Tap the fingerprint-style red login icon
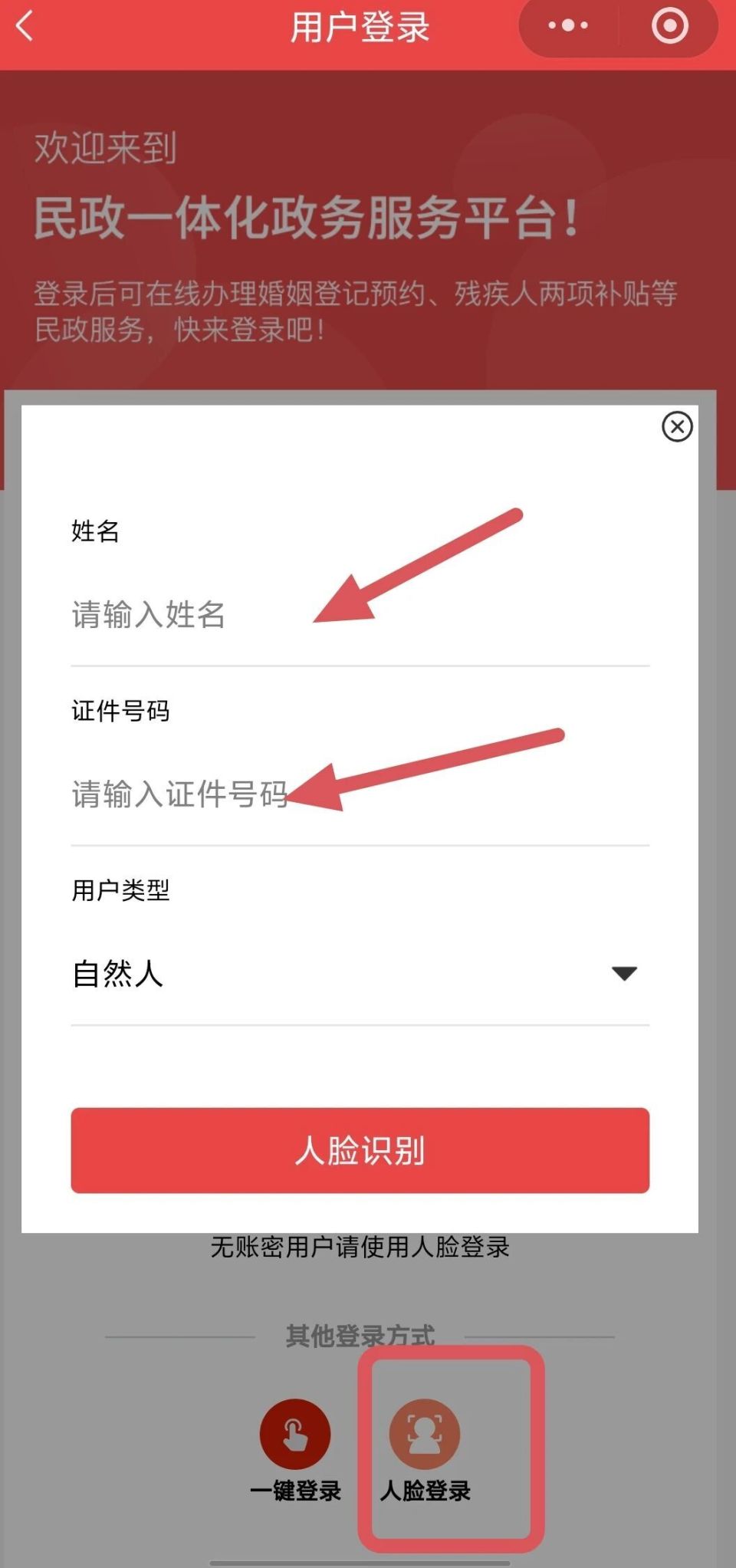 point(296,1432)
